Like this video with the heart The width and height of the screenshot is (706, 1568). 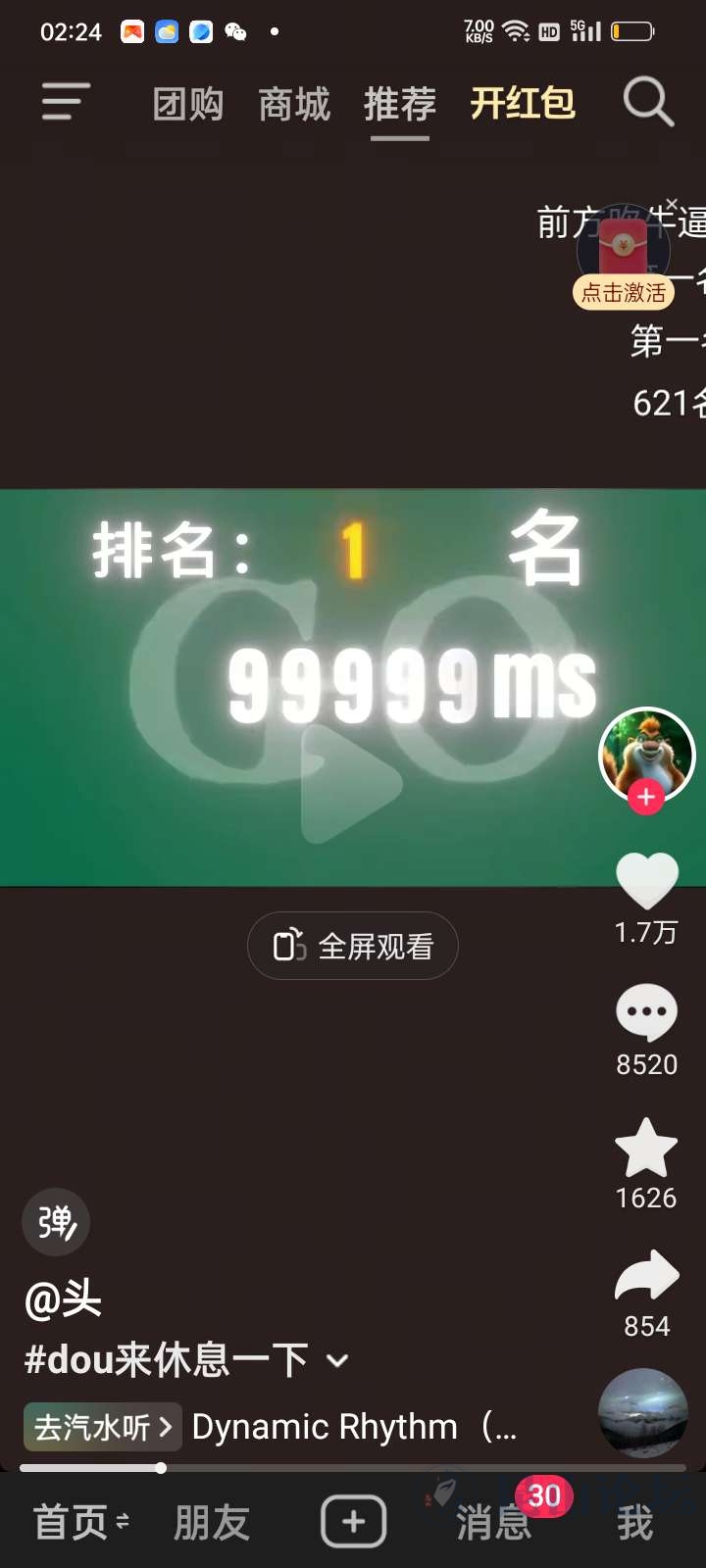click(x=646, y=879)
